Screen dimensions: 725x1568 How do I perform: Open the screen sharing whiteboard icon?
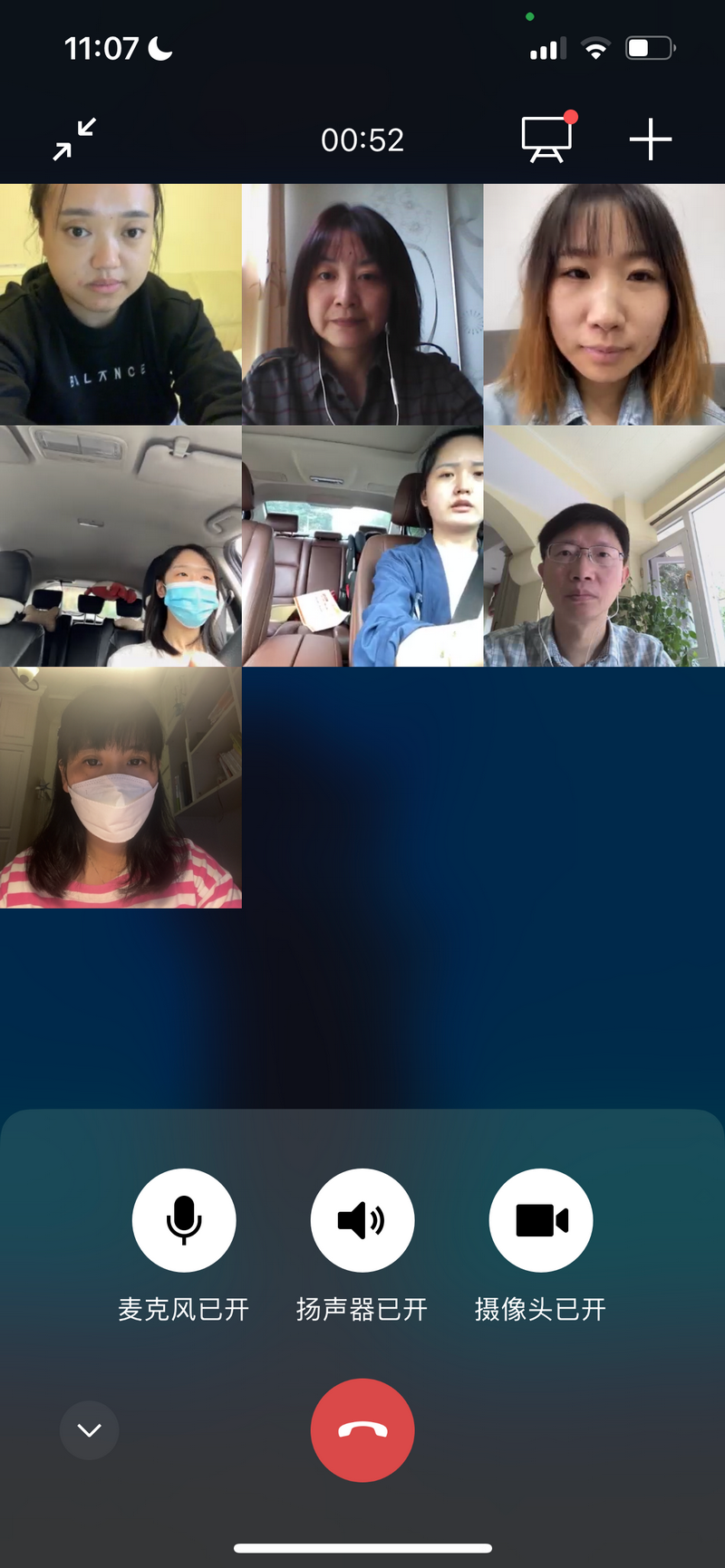coord(547,139)
